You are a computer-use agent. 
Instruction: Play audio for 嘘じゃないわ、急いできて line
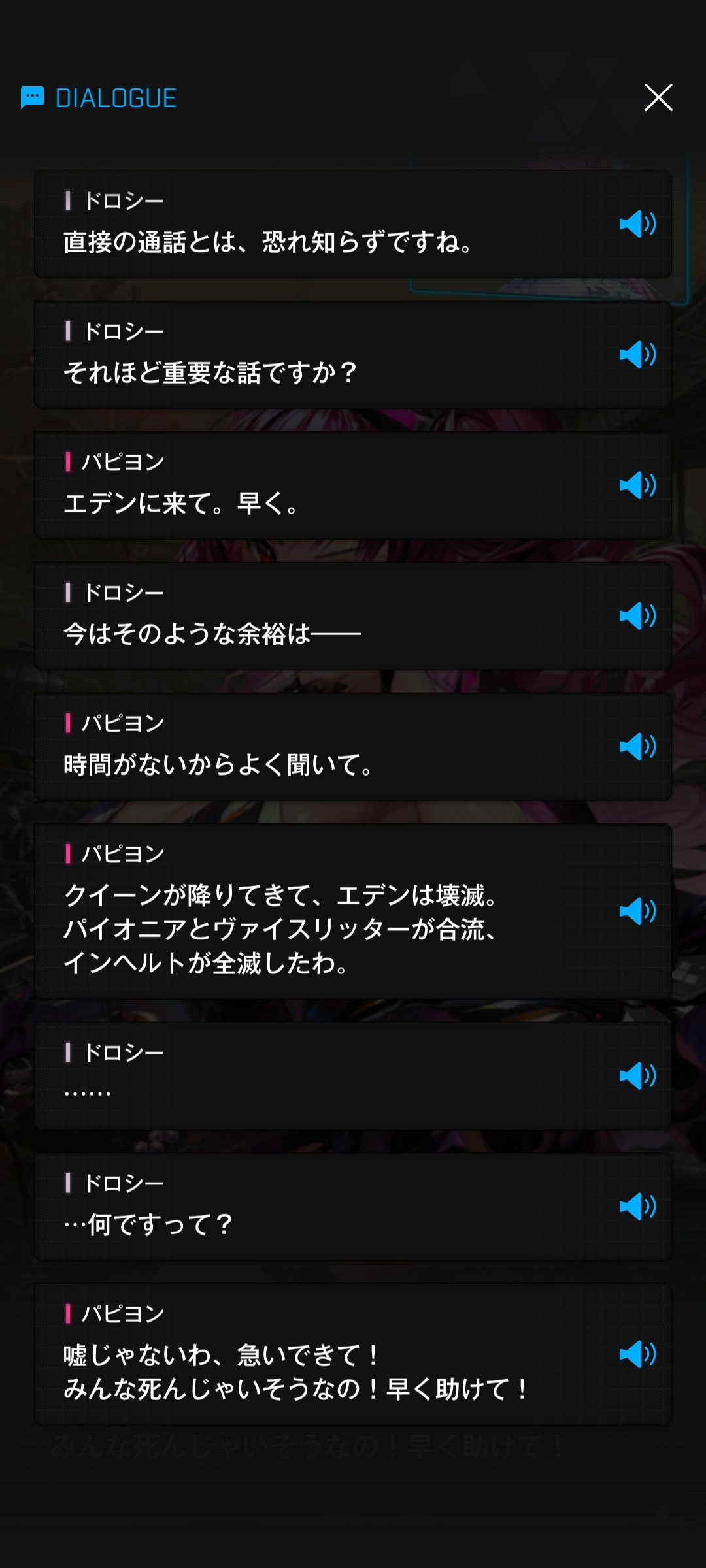tap(637, 1354)
